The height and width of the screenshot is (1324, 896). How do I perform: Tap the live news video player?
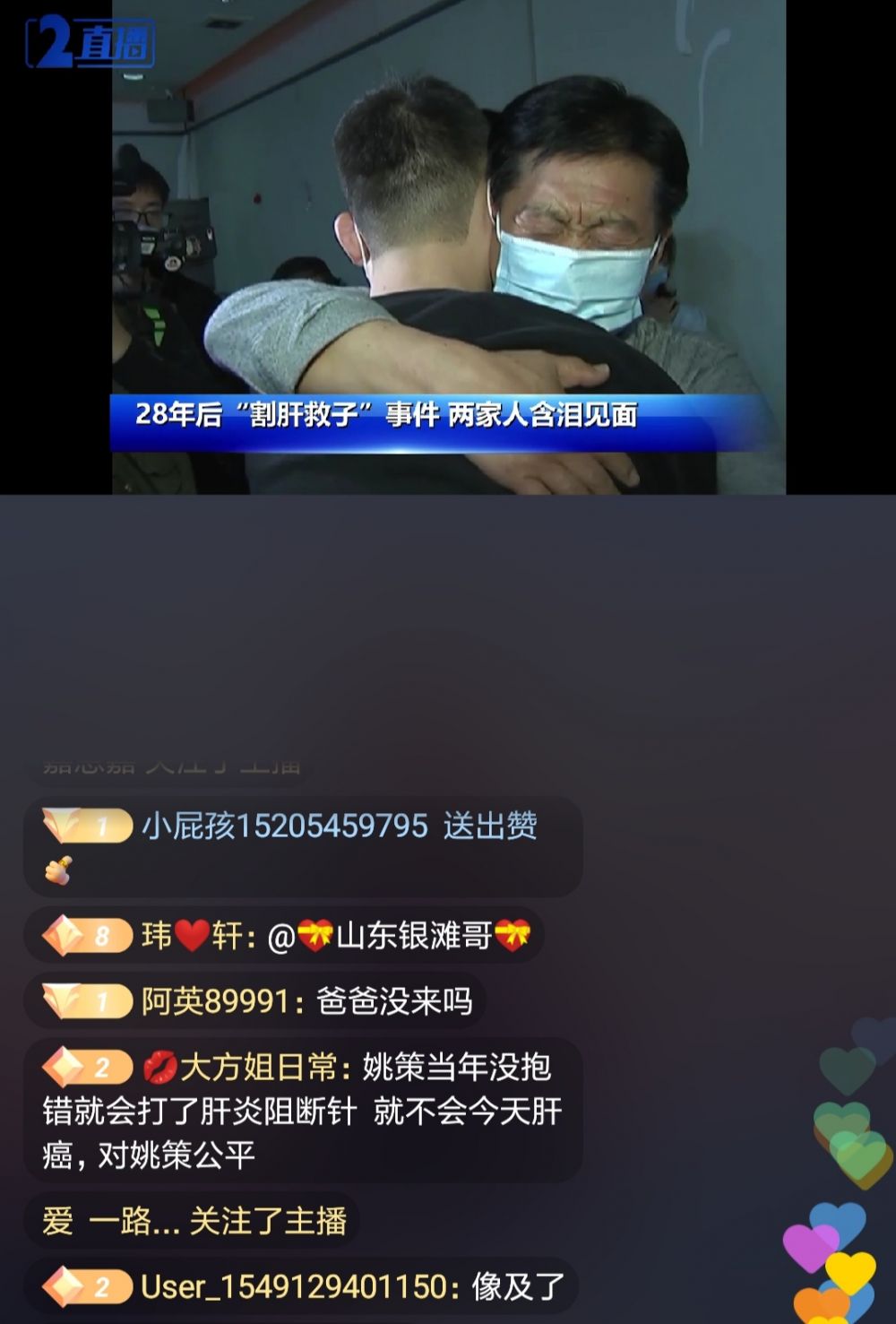(x=448, y=247)
